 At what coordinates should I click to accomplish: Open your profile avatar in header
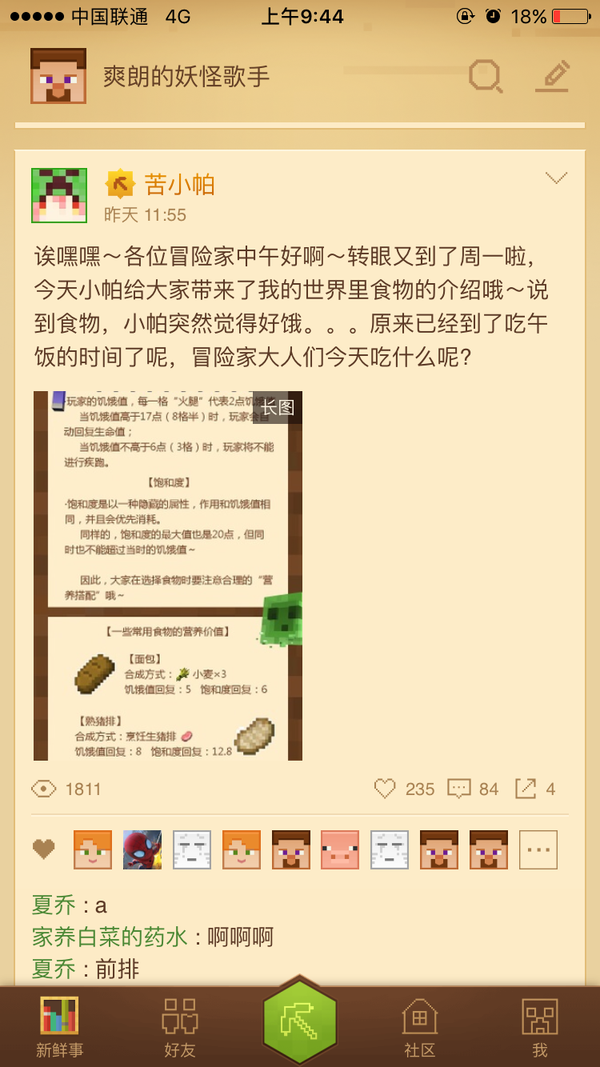point(58,76)
